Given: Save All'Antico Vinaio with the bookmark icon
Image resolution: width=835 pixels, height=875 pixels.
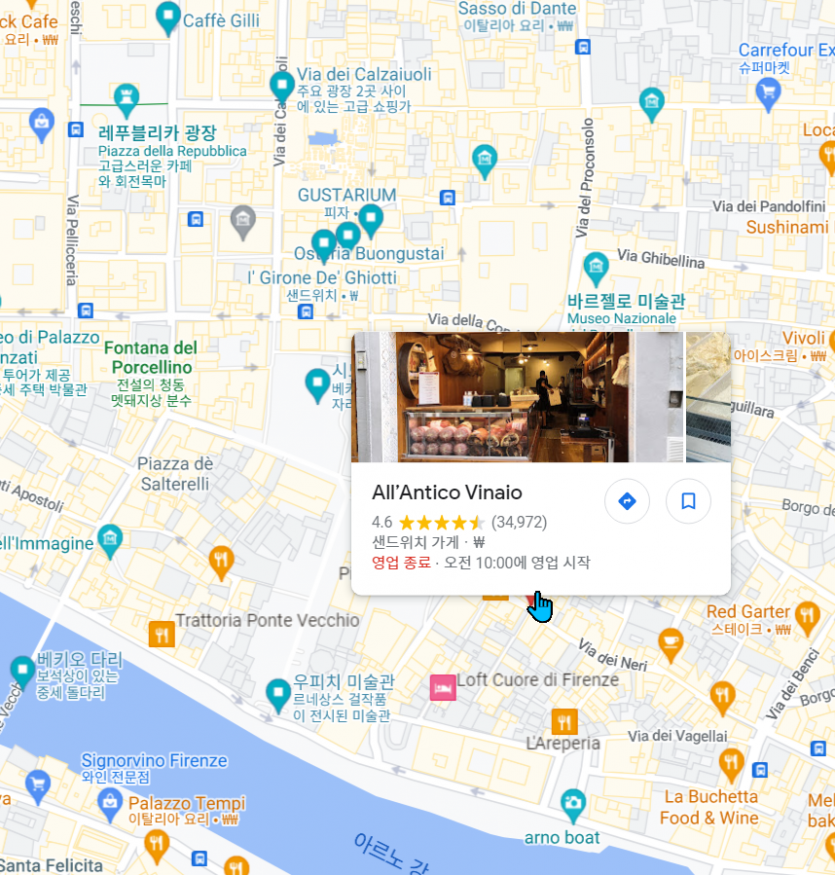Looking at the screenshot, I should [688, 501].
